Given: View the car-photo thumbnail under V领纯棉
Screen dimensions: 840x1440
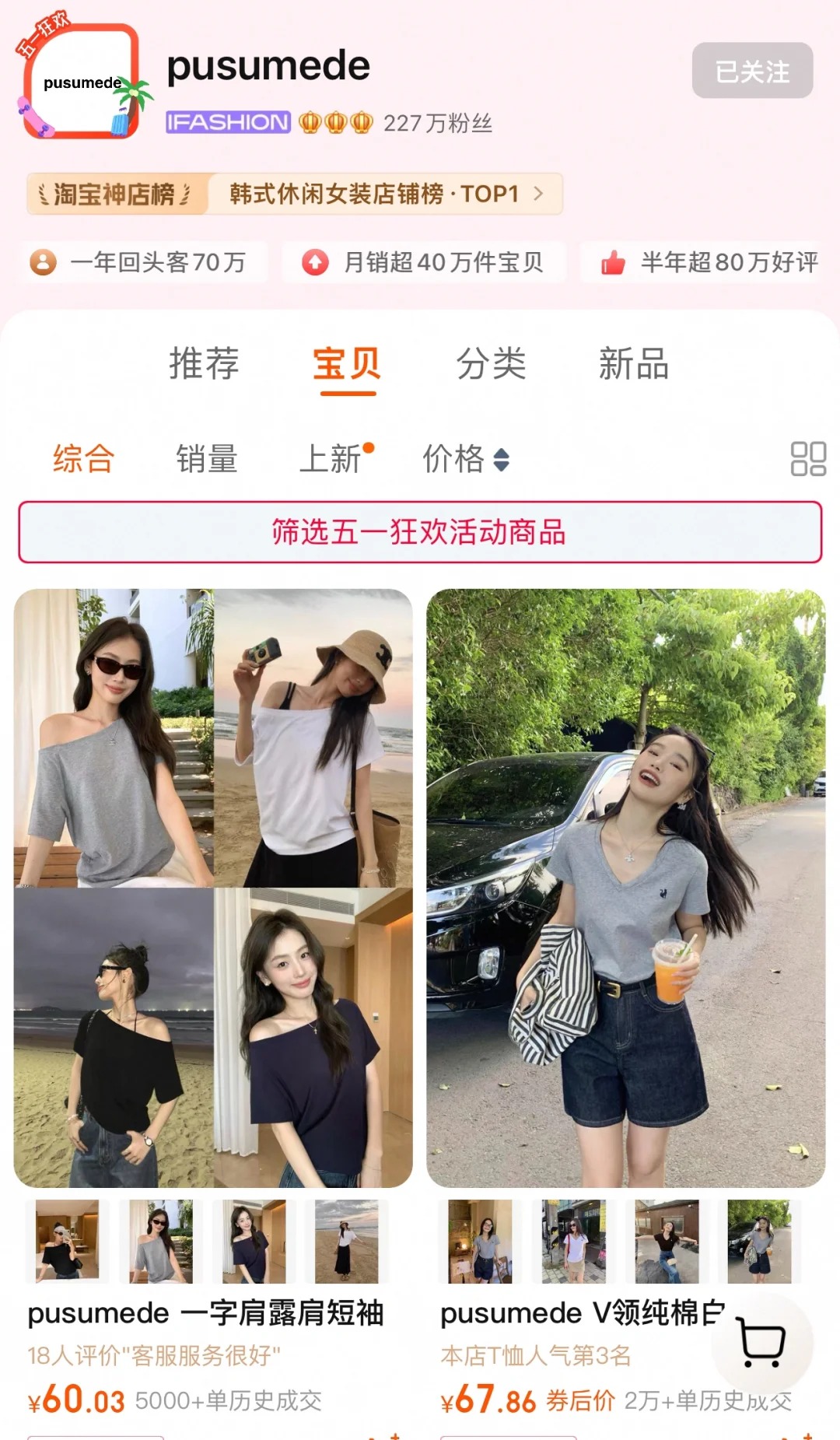Looking at the screenshot, I should pos(759,1241).
